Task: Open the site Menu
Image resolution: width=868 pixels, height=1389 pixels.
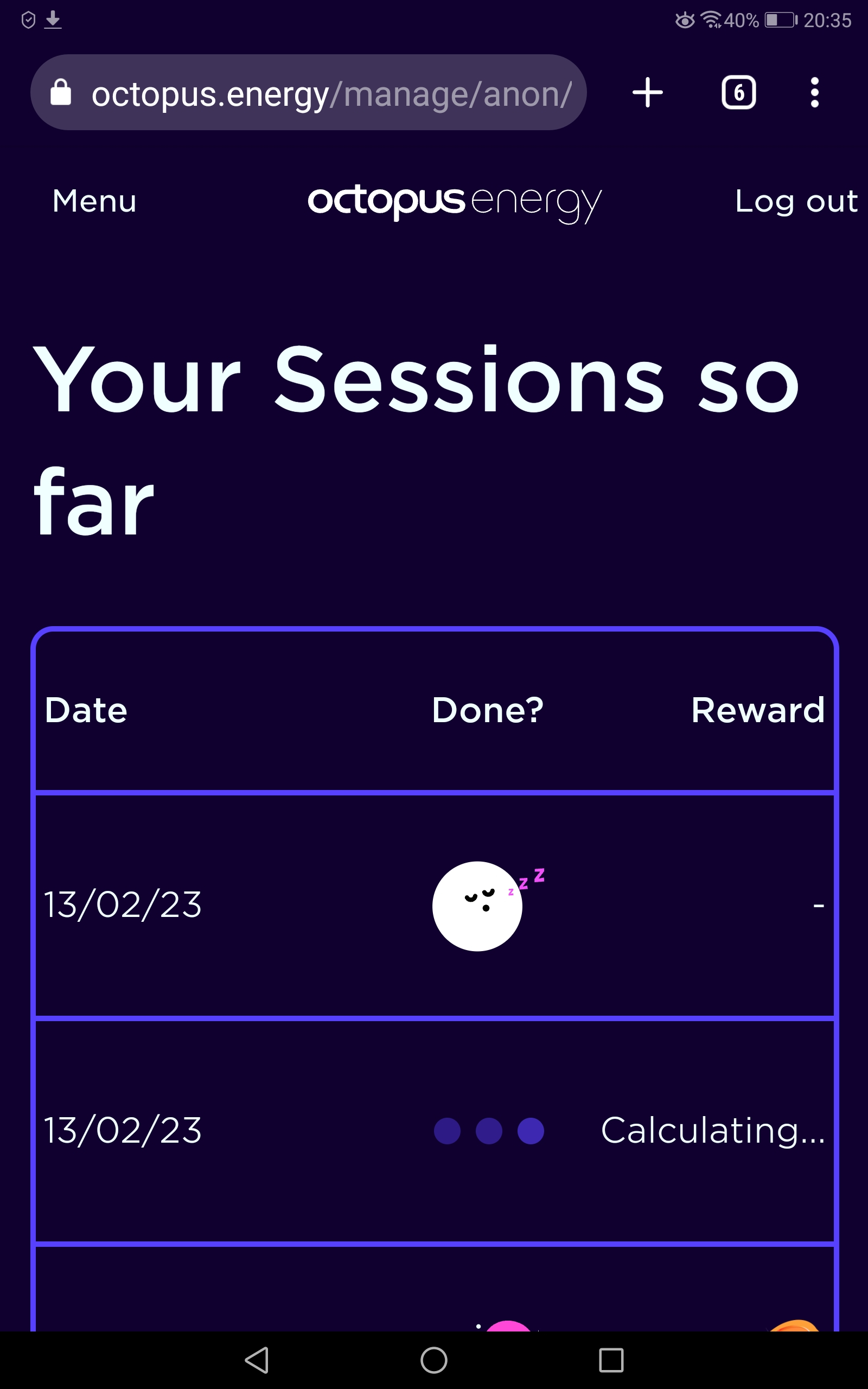Action: (x=95, y=201)
